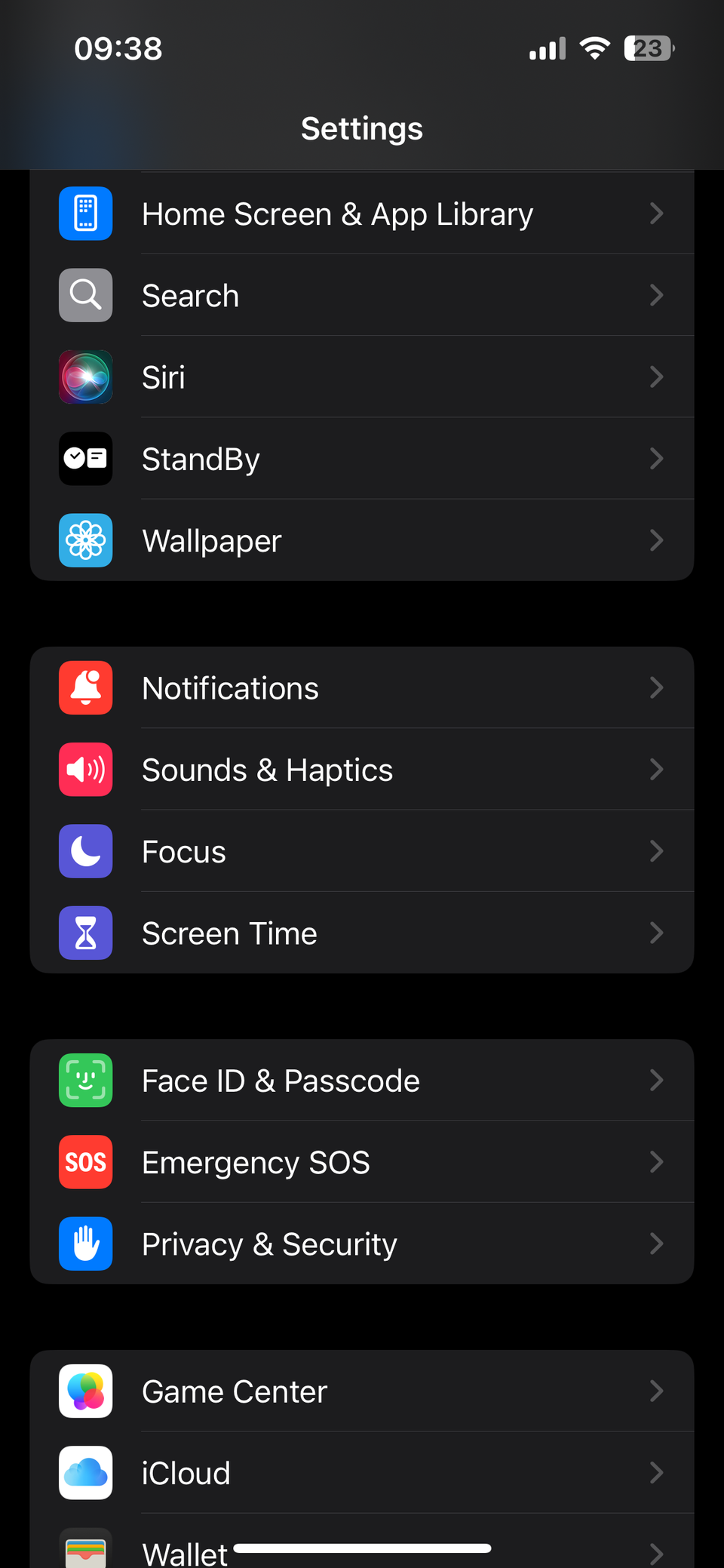
Task: Expand the iCloud row chevron
Action: [657, 1472]
